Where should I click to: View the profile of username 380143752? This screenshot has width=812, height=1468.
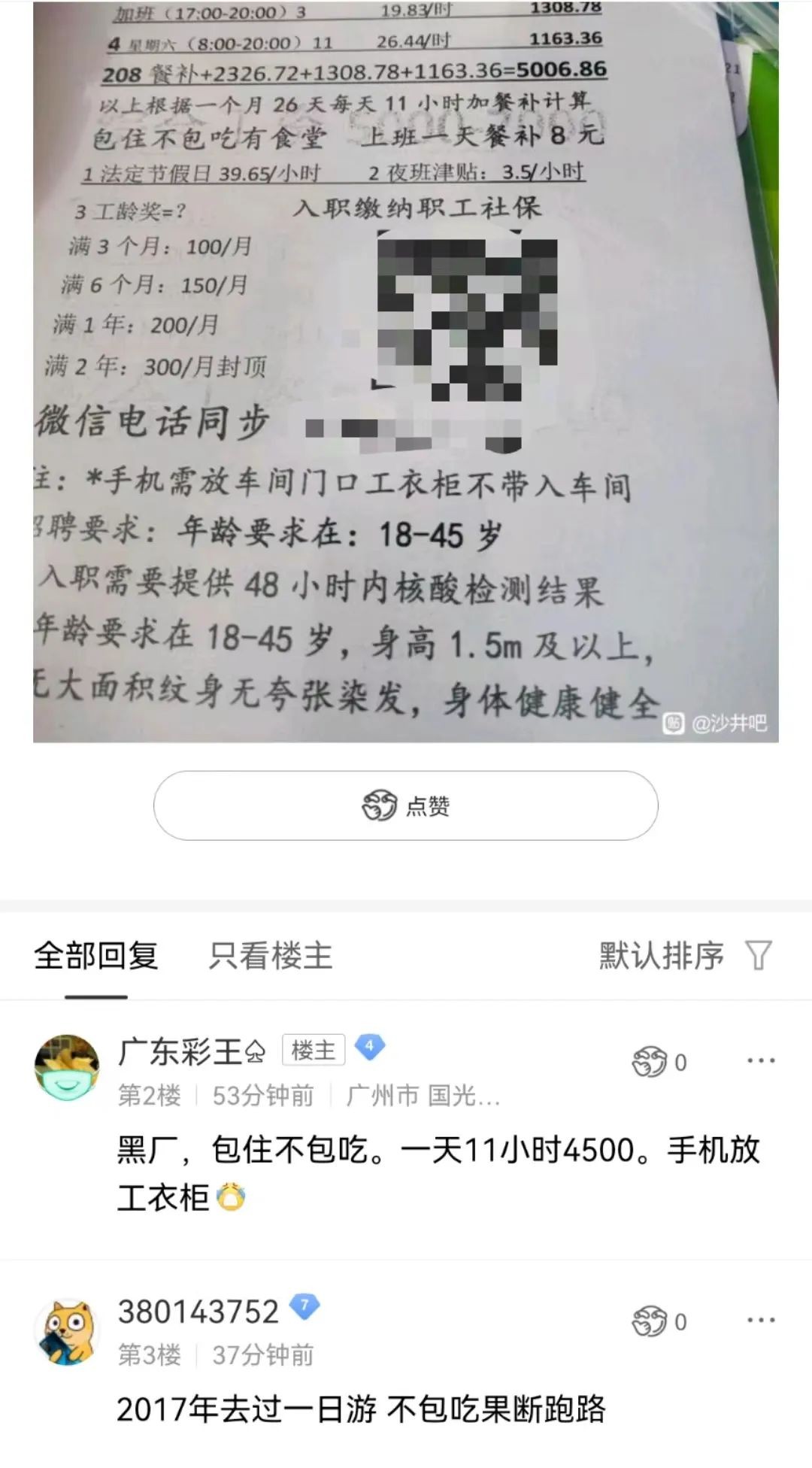(198, 1312)
